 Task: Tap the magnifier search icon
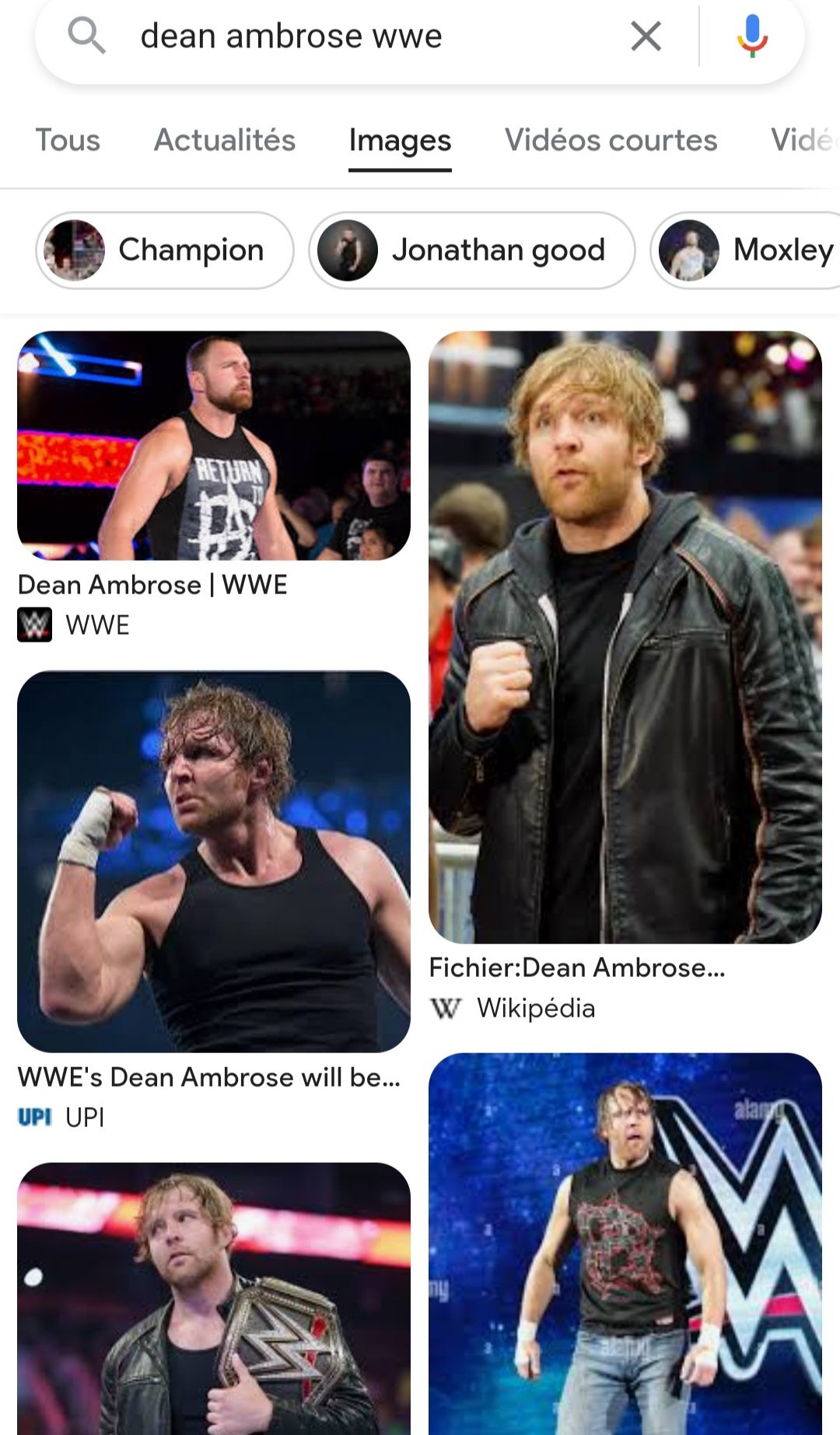(86, 36)
